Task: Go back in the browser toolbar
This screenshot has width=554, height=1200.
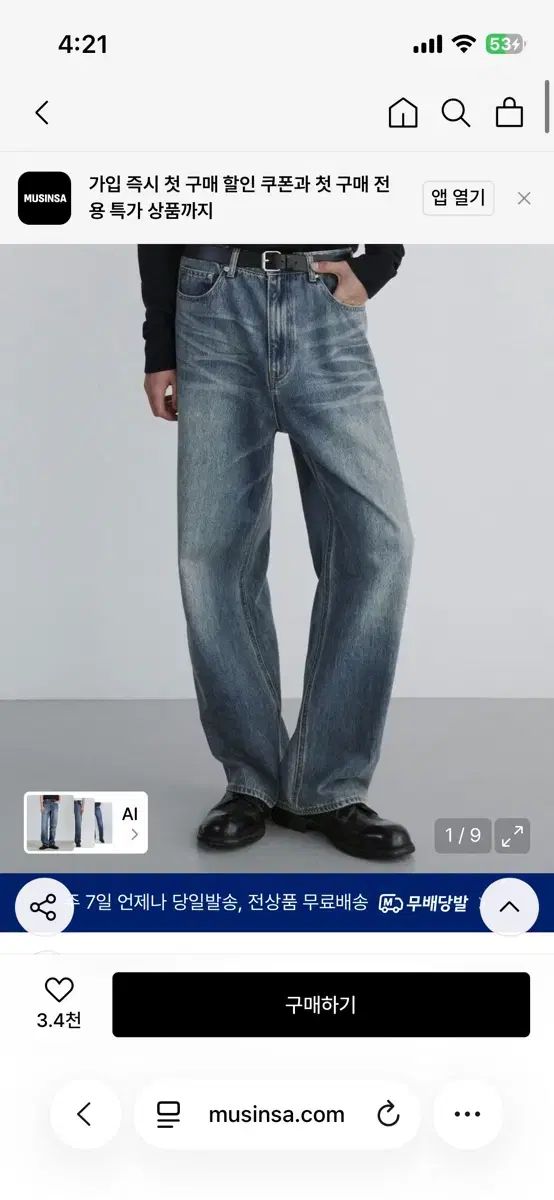Action: 85,1114
